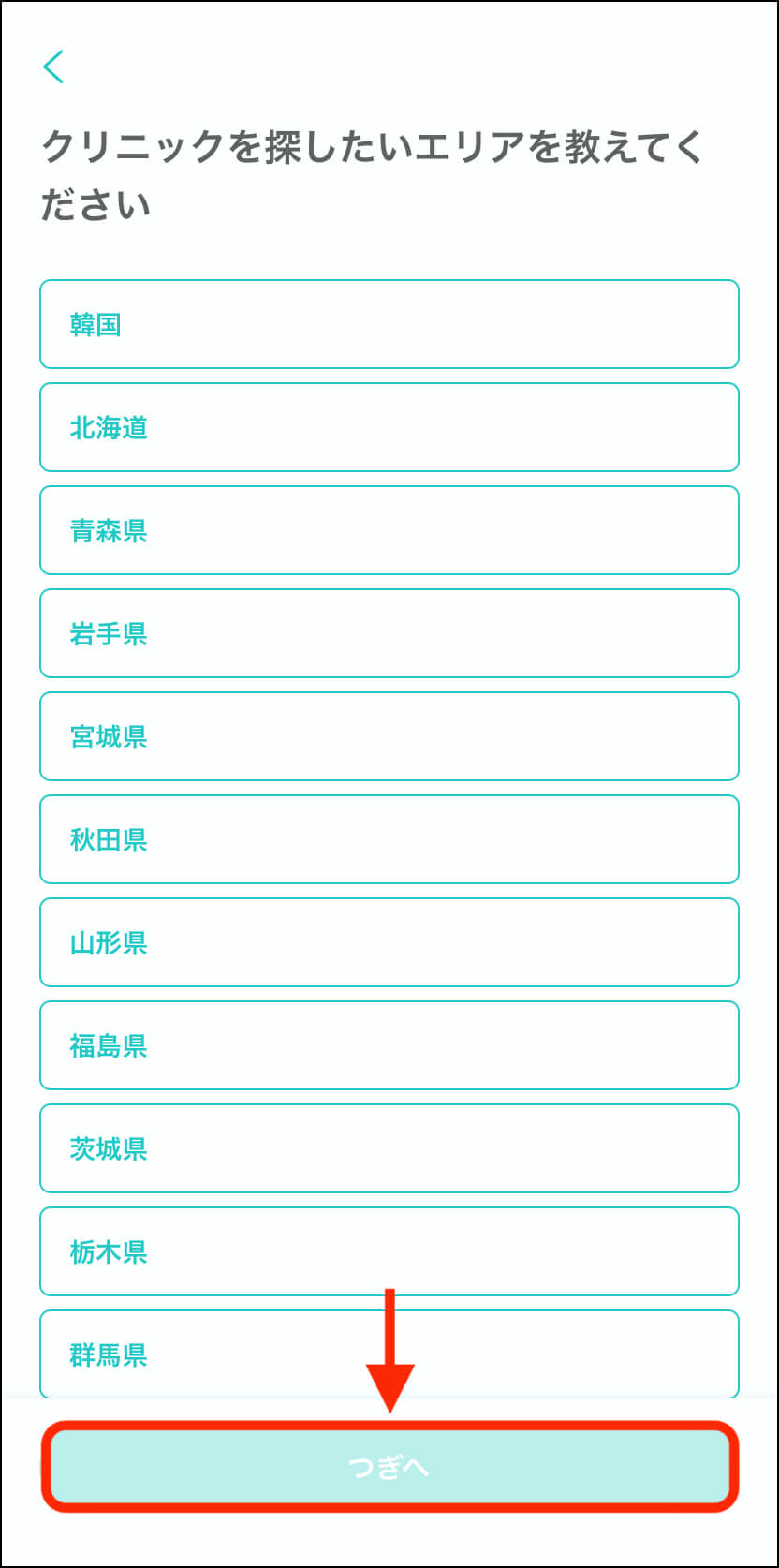Choose 北海道 from the list
779x1568 pixels.
coord(389,427)
